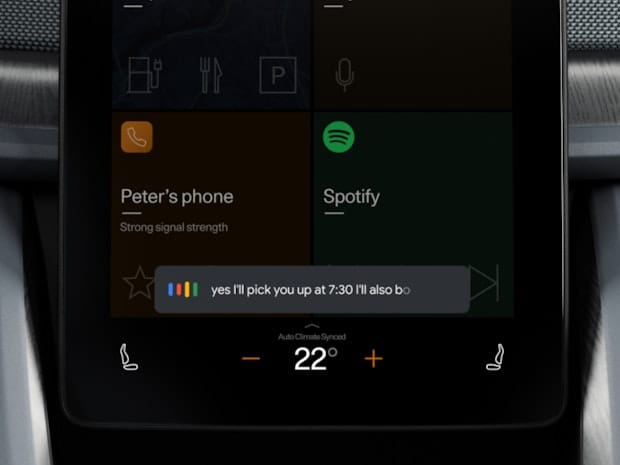Viewport: 620px width, 465px height.
Task: Open favorite contacts star
Action: pyautogui.click(x=138, y=284)
